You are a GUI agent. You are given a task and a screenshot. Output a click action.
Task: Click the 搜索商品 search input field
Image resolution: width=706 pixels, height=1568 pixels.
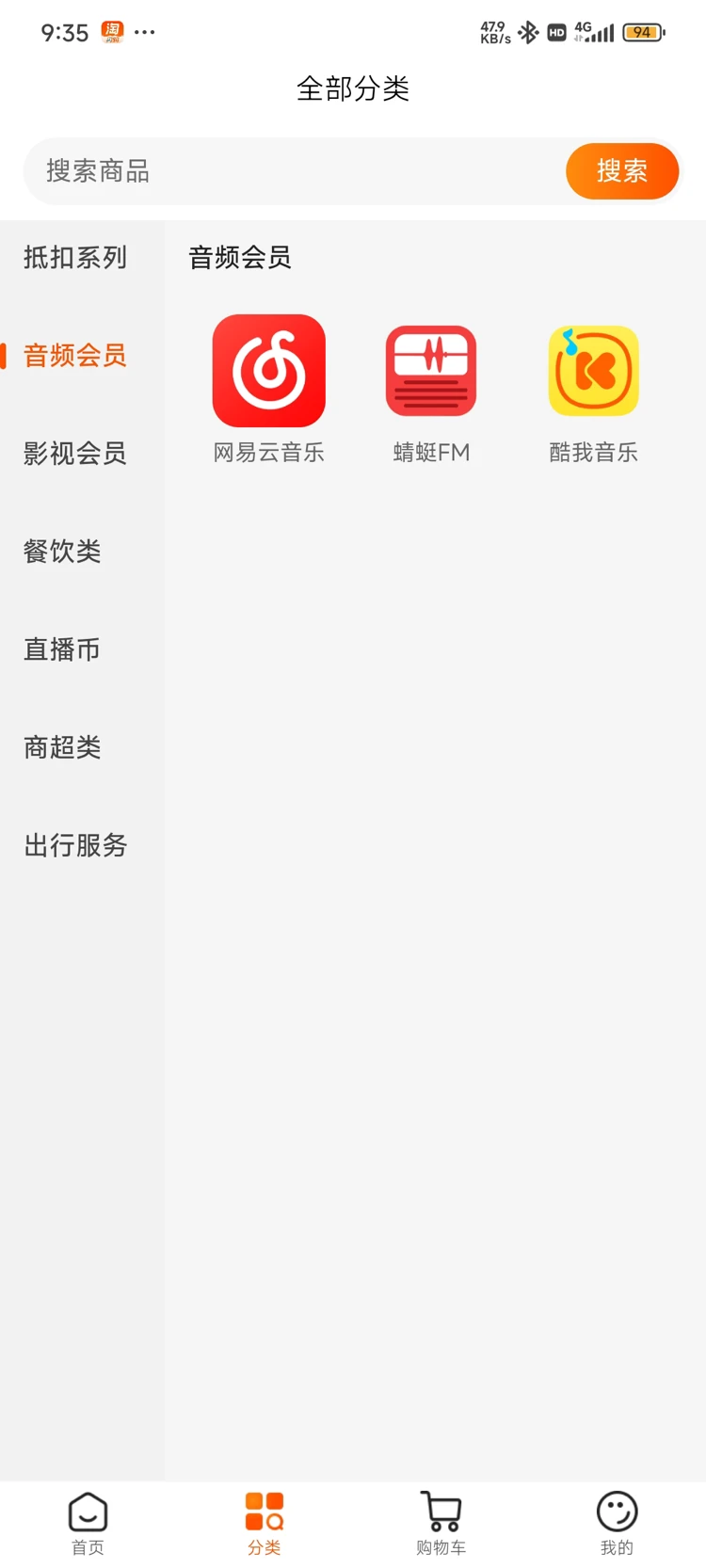[282, 170]
